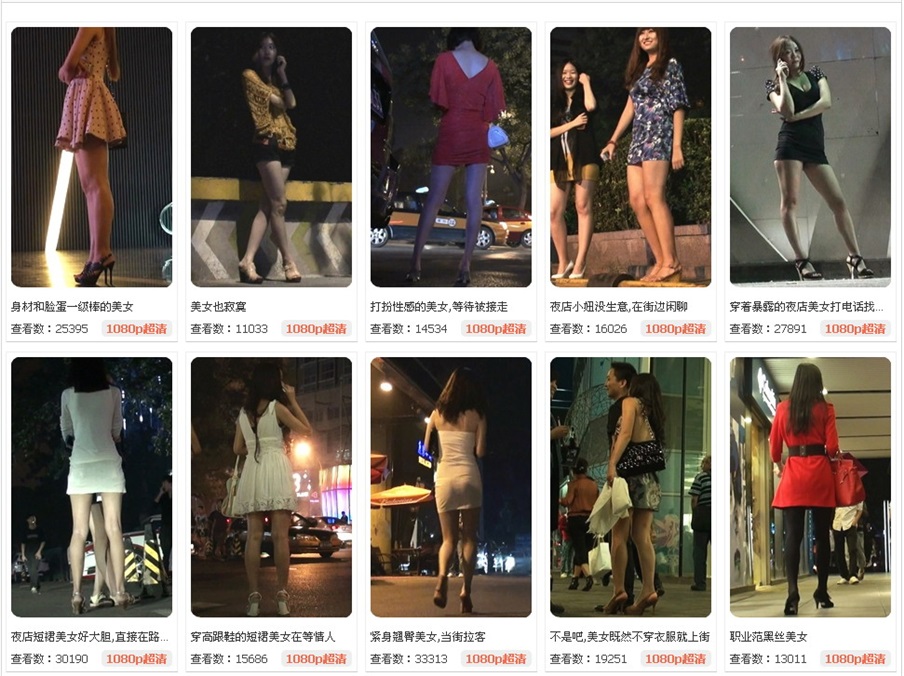Select video 夜店小姐没生意,在街边闲聊

(630, 157)
